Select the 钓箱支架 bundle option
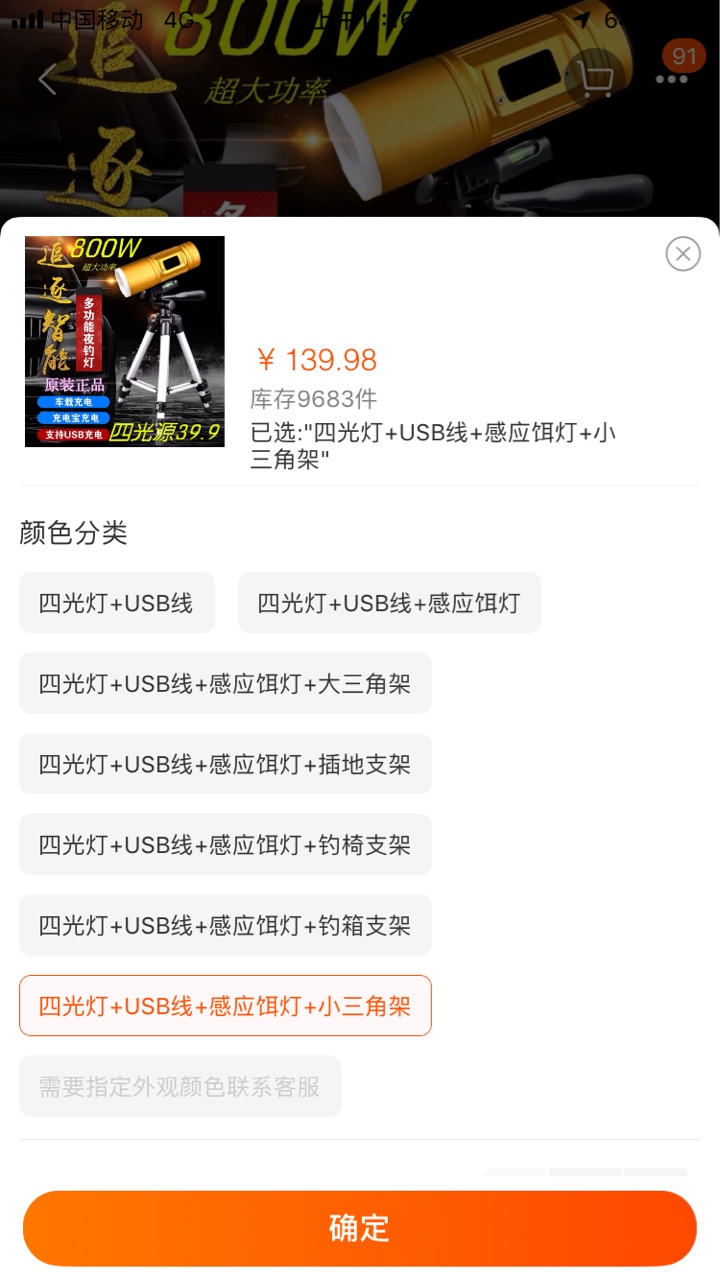 click(x=225, y=925)
